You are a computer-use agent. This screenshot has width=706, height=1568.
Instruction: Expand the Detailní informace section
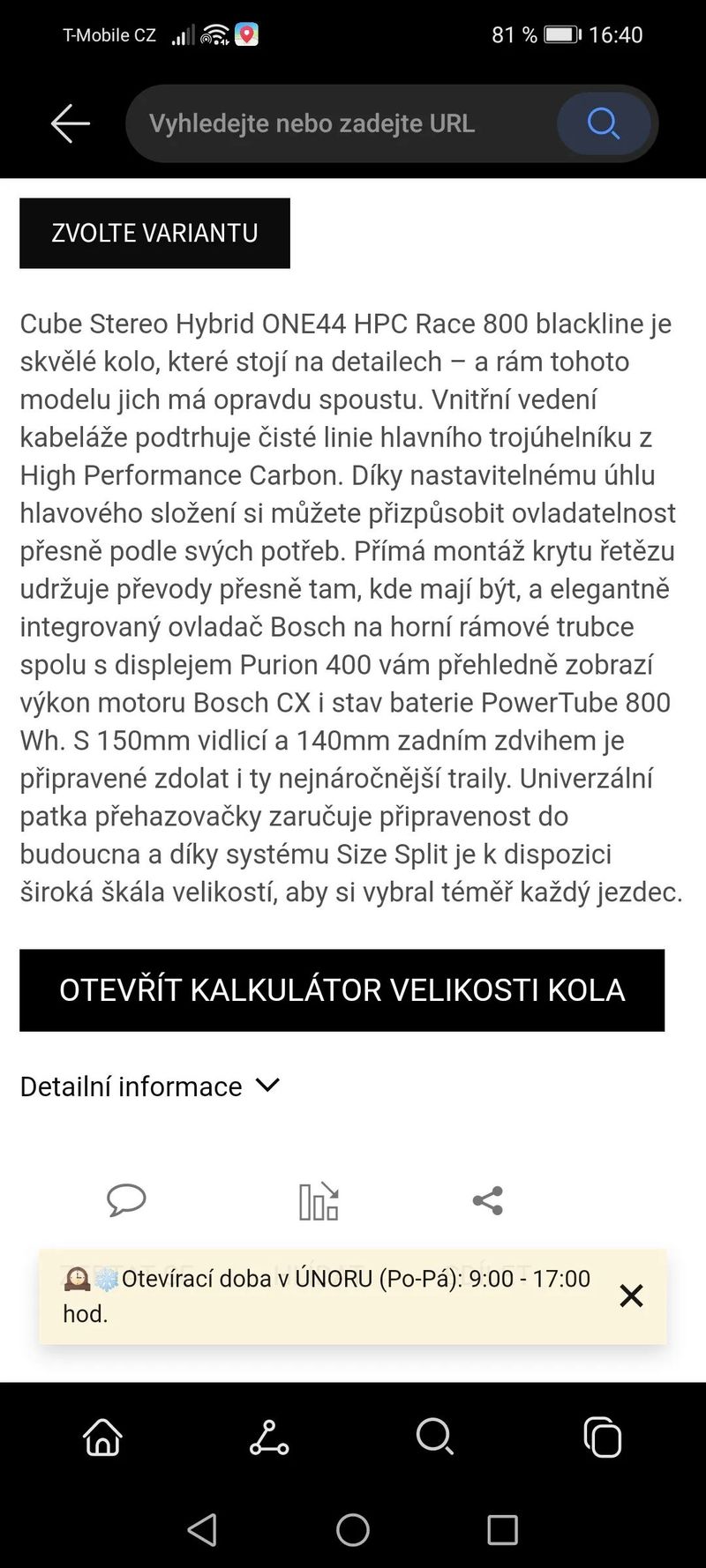point(129,1086)
